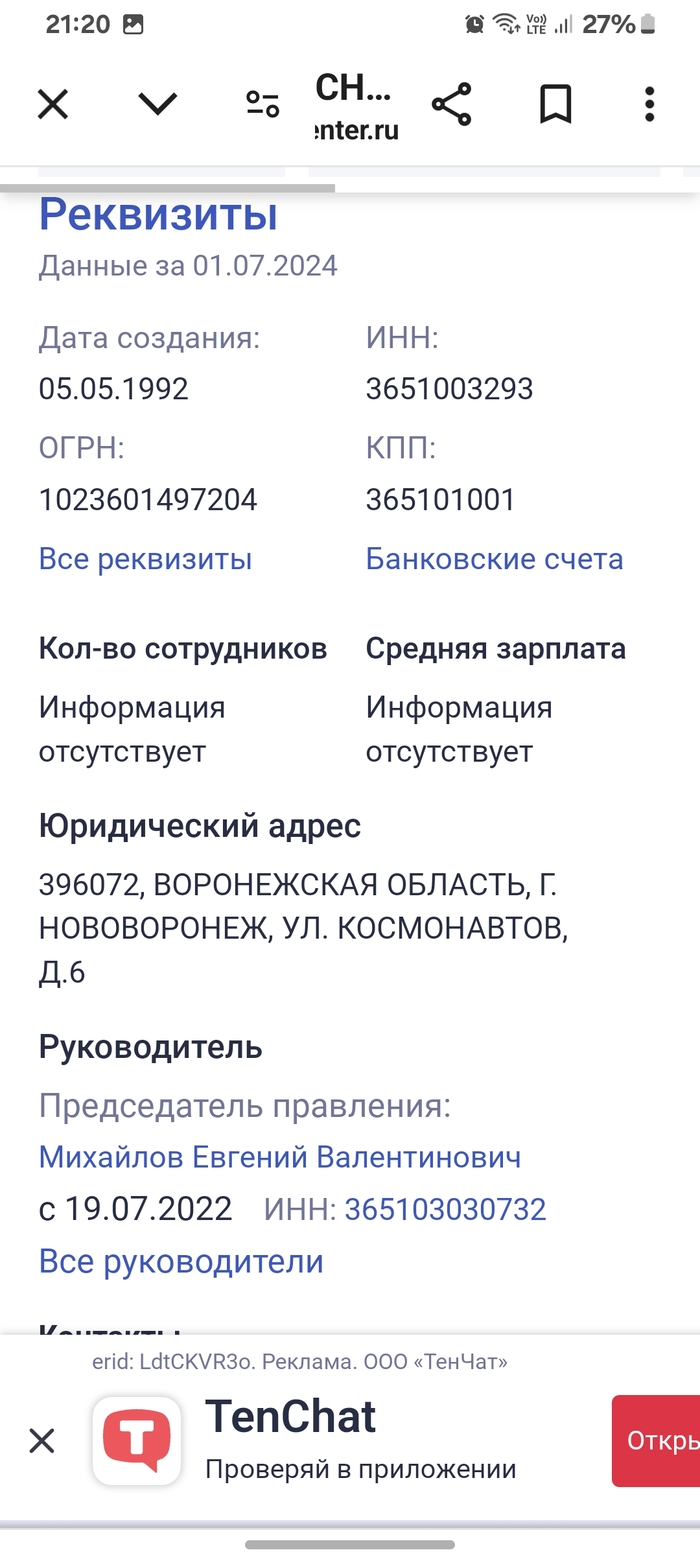Open the browser overflow menu
This screenshot has width=700, height=1561.
[x=649, y=104]
